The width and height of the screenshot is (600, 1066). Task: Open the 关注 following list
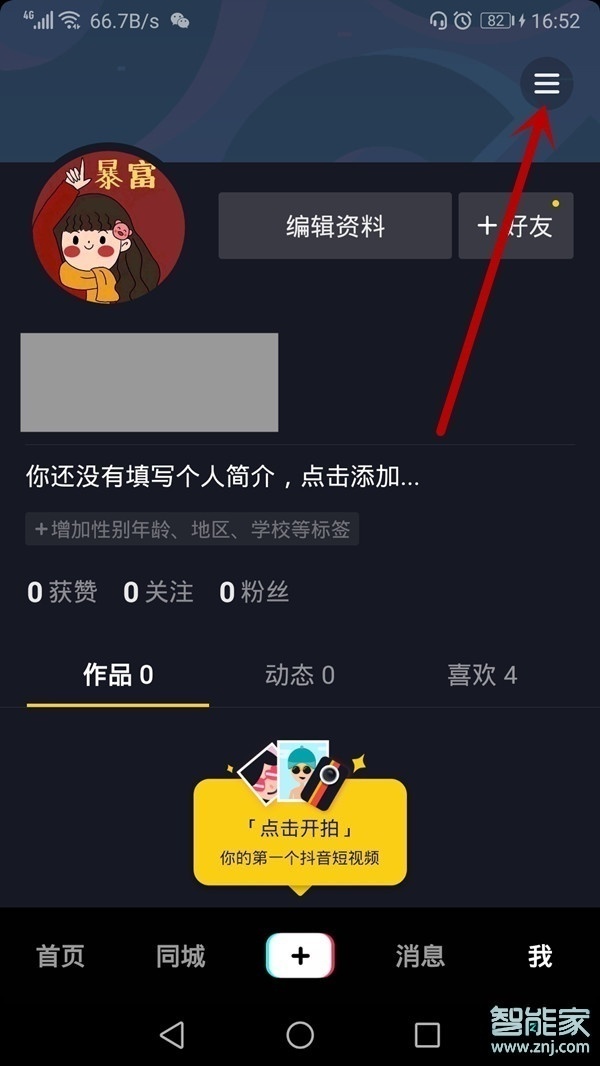pyautogui.click(x=158, y=592)
